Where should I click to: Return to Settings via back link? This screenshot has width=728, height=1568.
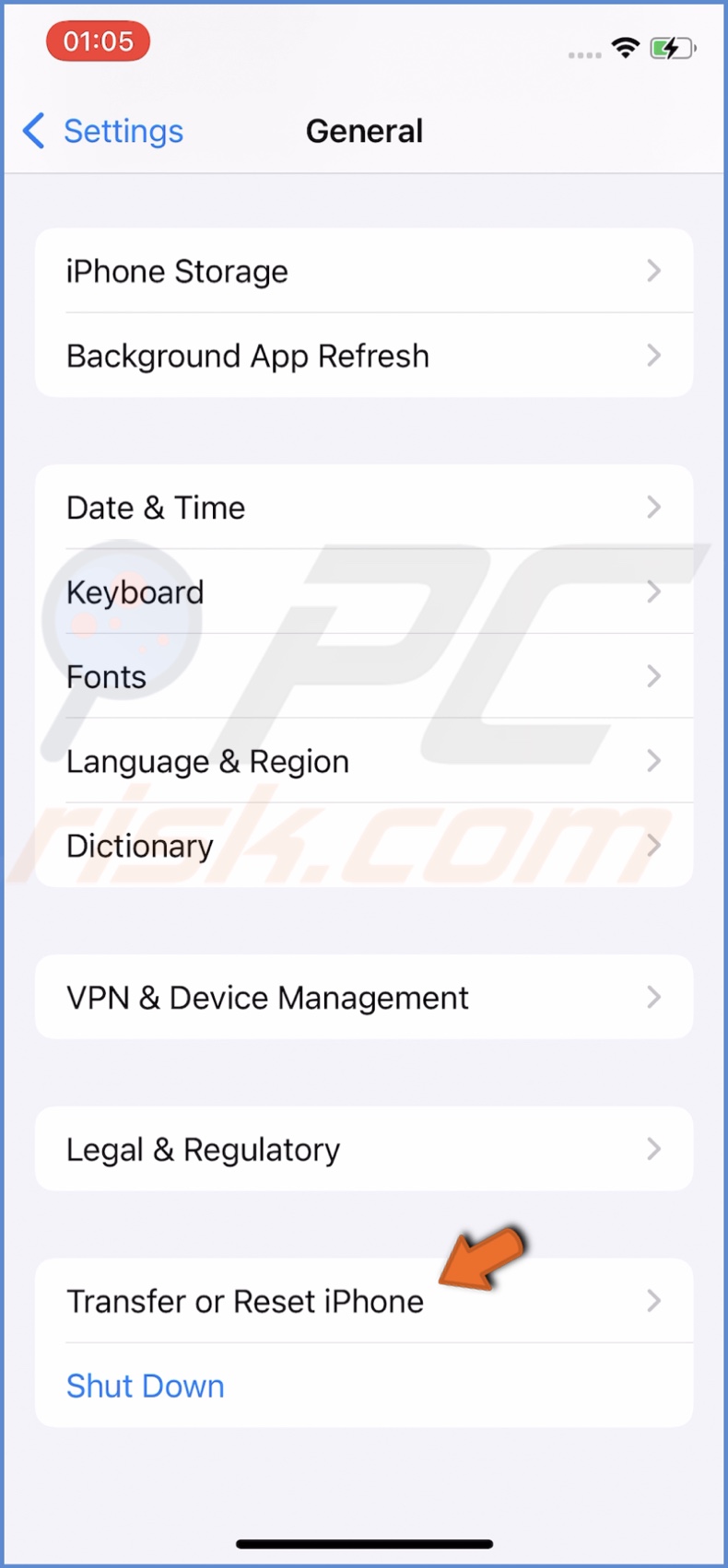coord(123,131)
